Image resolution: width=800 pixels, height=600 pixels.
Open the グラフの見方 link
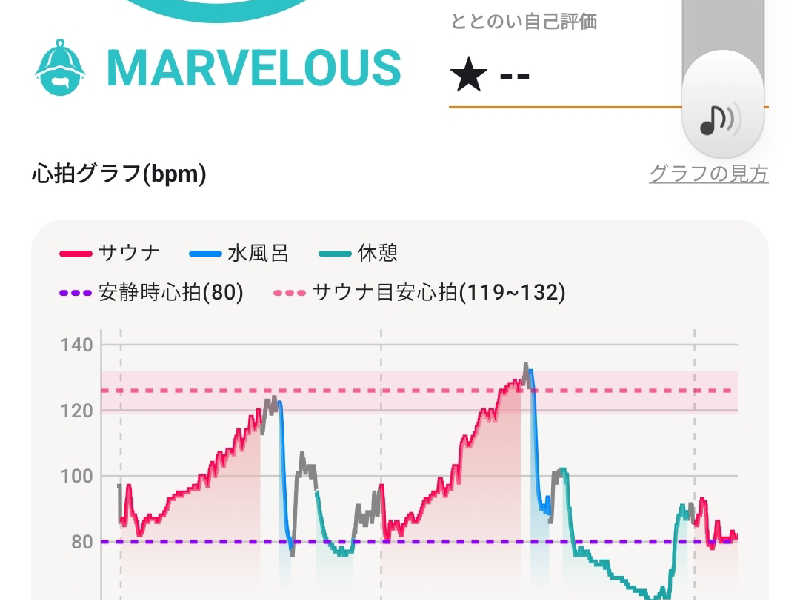(708, 174)
